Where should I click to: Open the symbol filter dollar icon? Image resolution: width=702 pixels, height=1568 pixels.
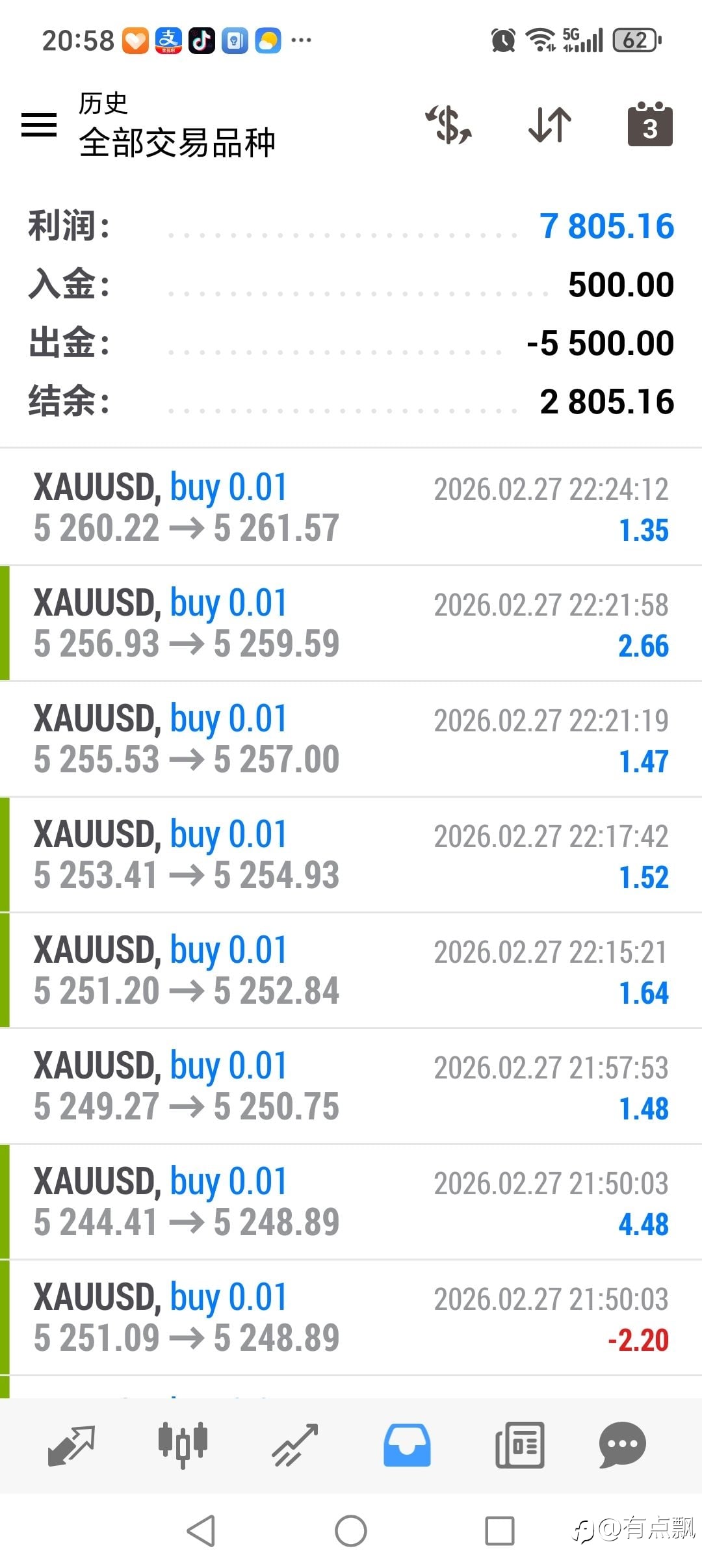(x=448, y=124)
